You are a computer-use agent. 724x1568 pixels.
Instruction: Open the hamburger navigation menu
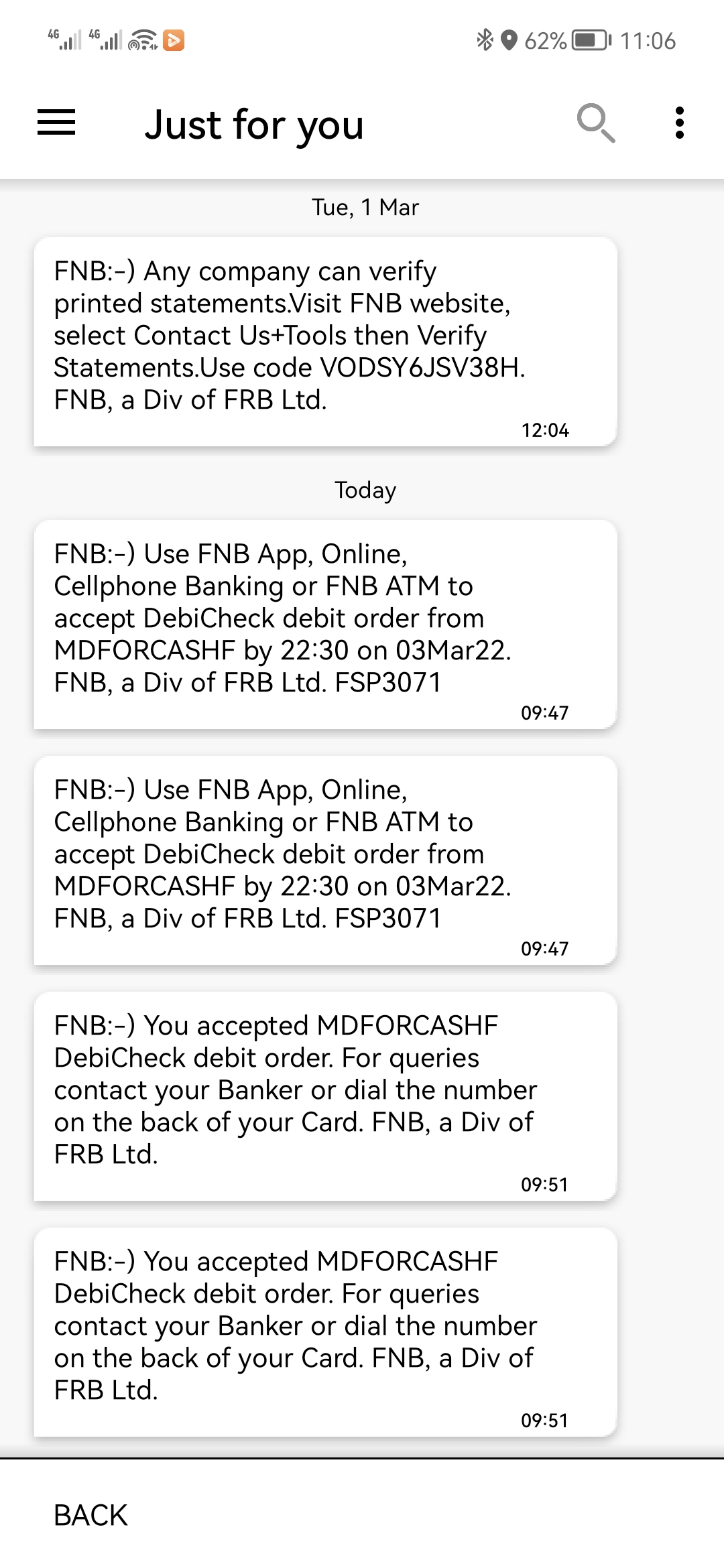click(x=56, y=123)
